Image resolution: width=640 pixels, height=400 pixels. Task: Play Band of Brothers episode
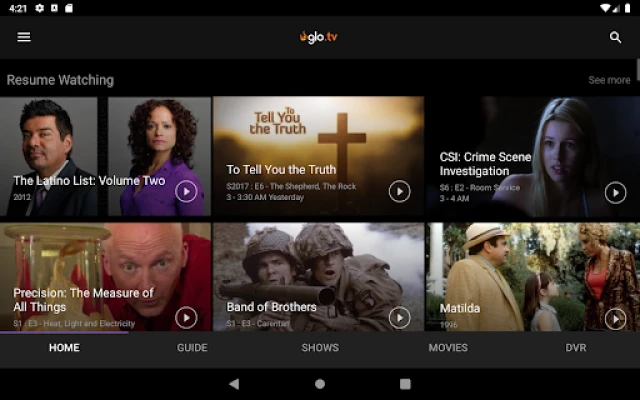pos(399,318)
